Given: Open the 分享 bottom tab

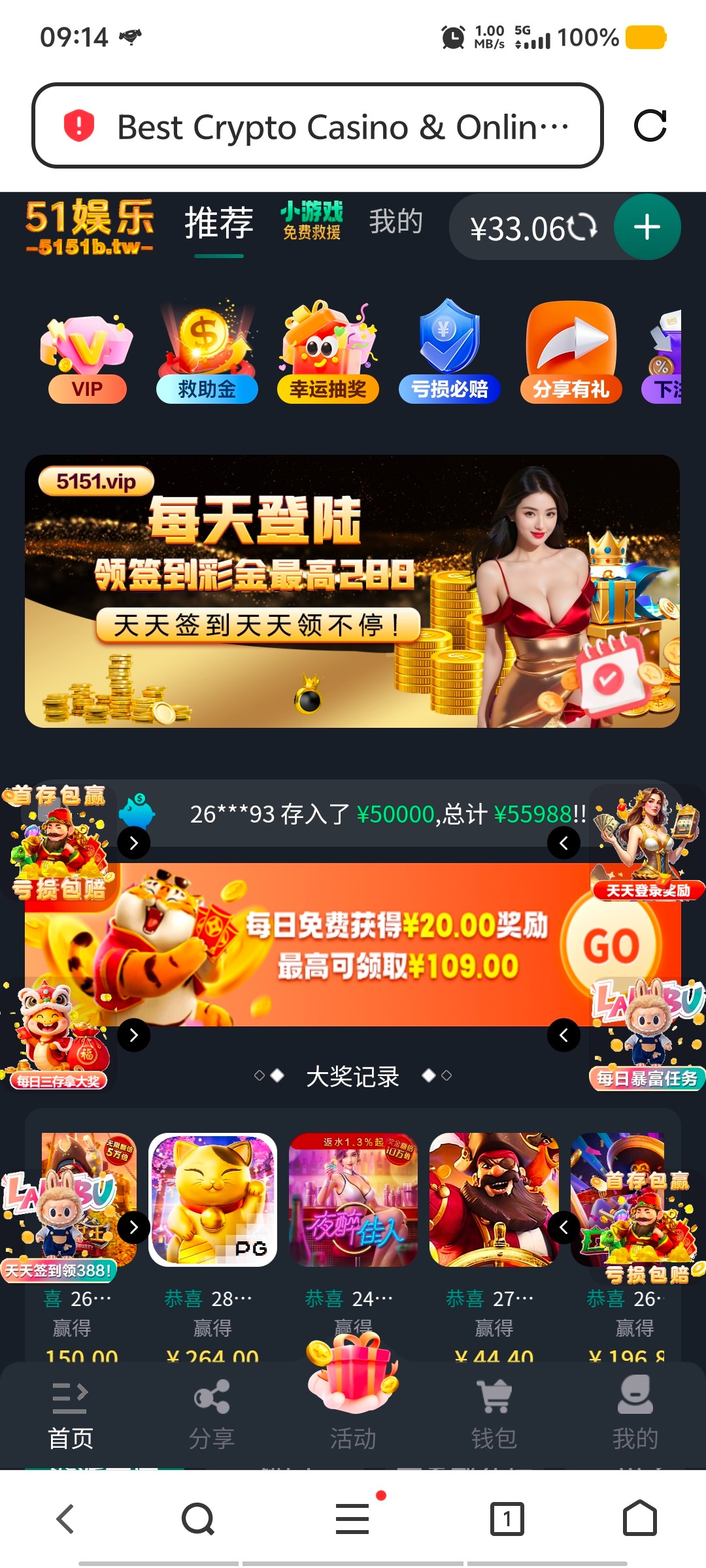Looking at the screenshot, I should 211,1414.
